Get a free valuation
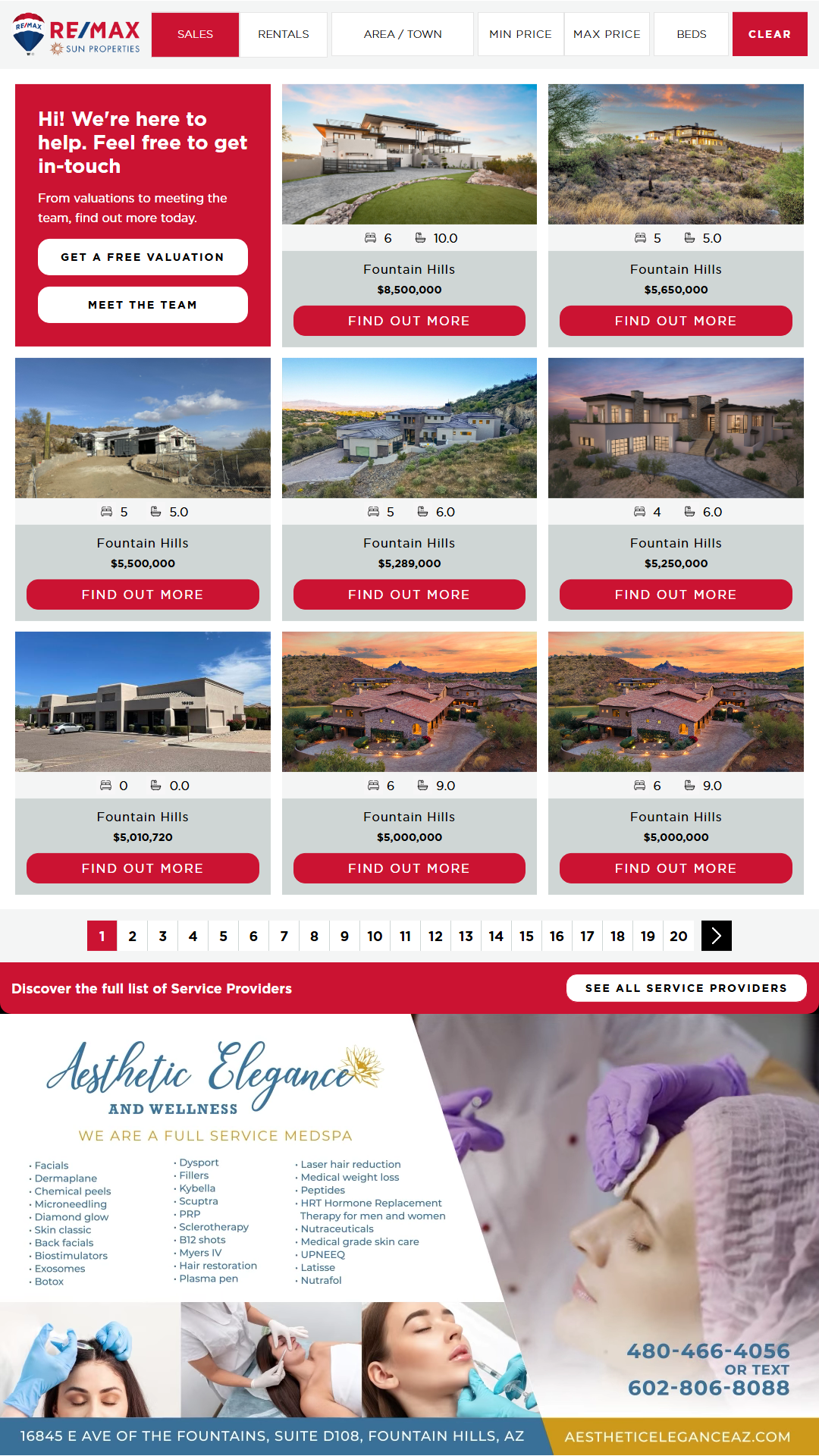 143,257
